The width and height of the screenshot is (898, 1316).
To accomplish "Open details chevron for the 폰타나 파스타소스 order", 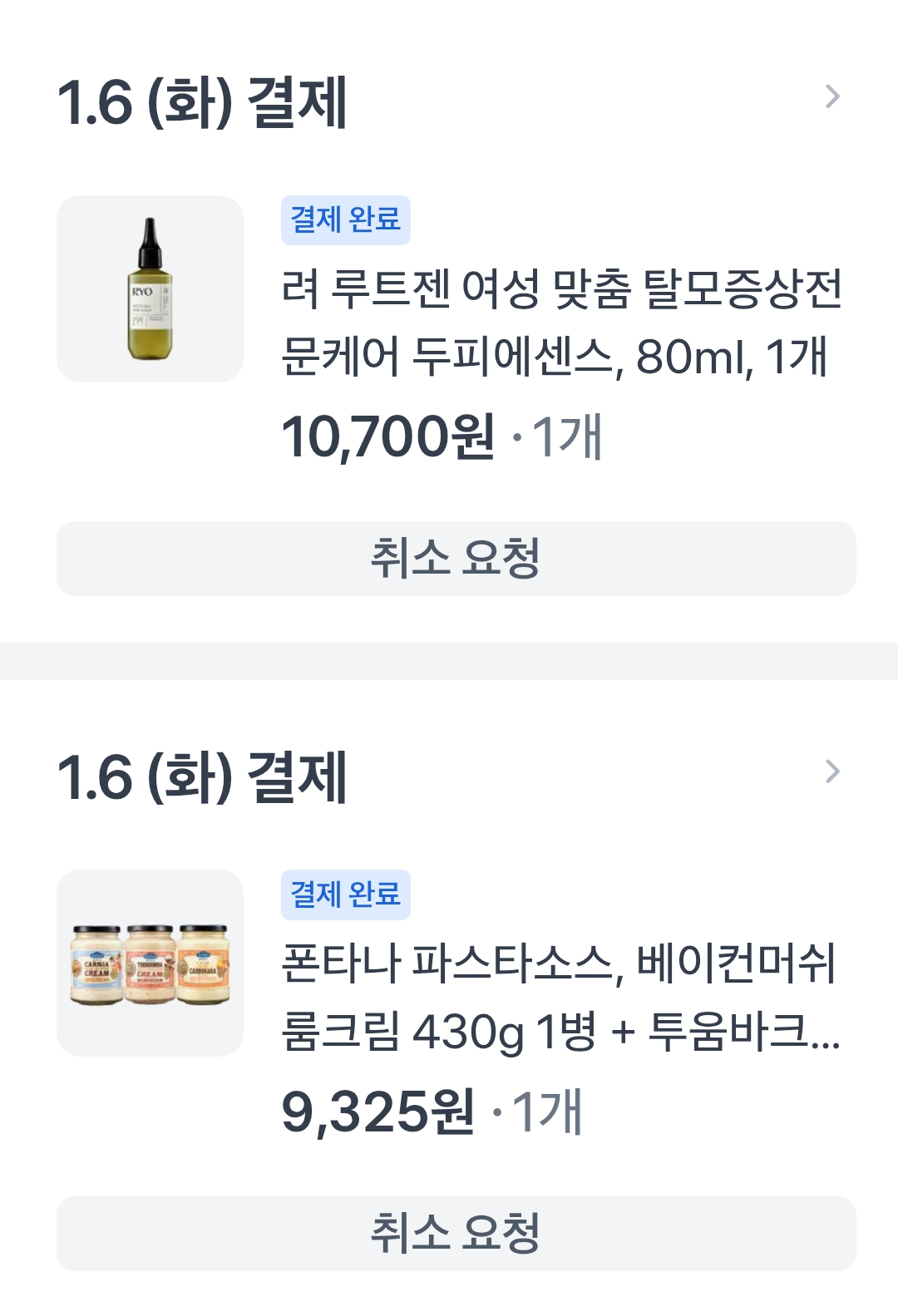I will coord(831,772).
